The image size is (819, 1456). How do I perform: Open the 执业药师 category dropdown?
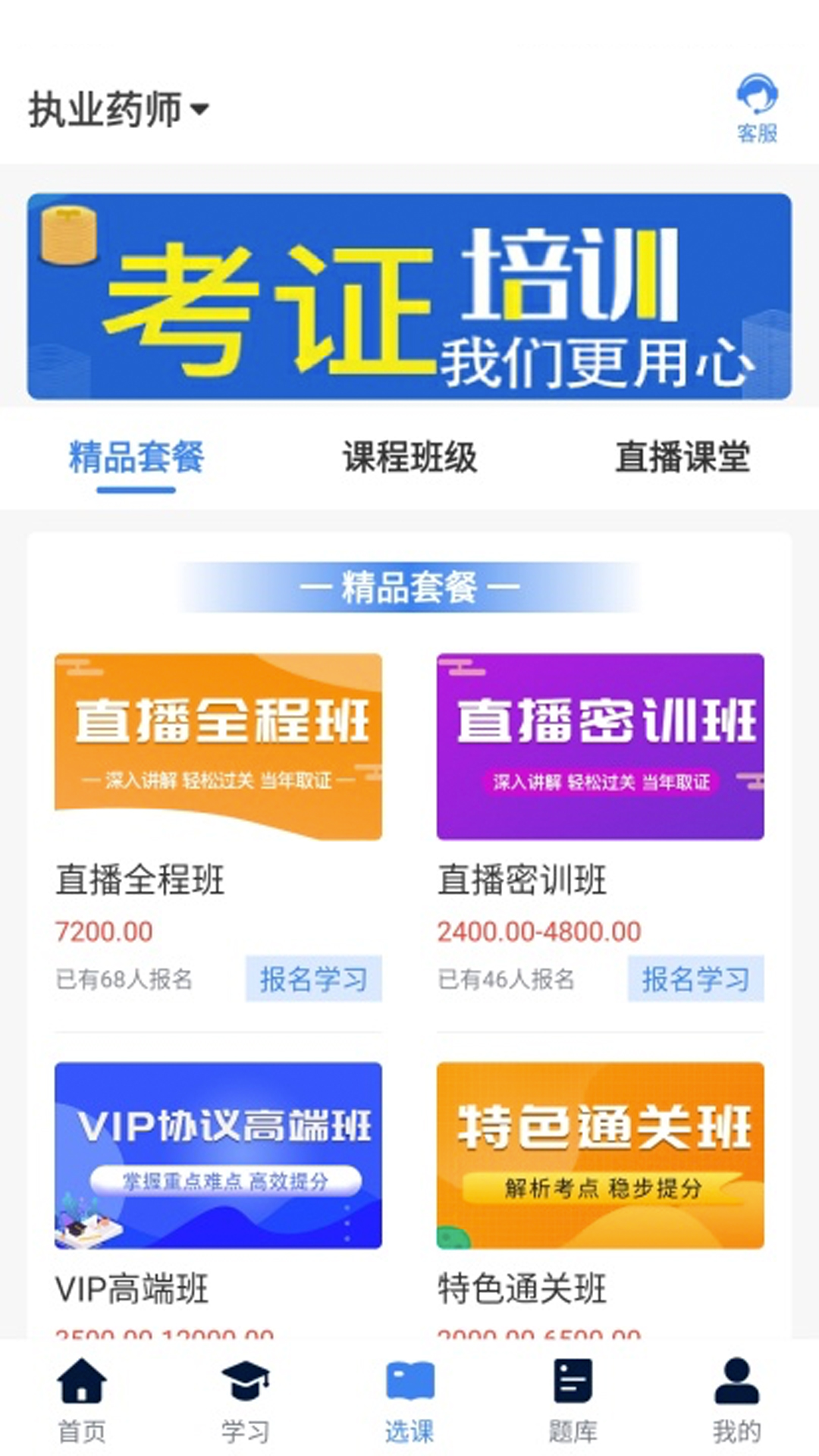[119, 110]
